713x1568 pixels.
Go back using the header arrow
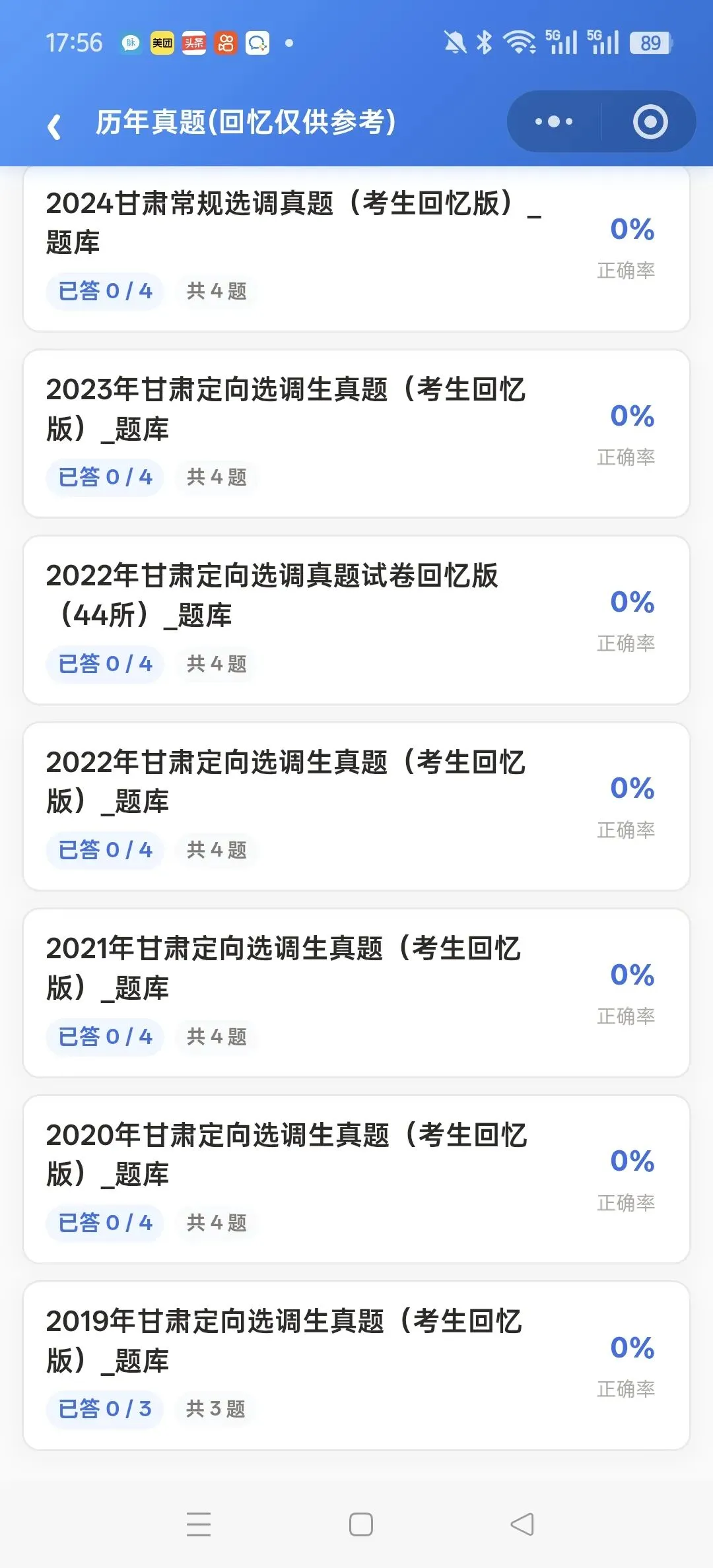pos(55,125)
